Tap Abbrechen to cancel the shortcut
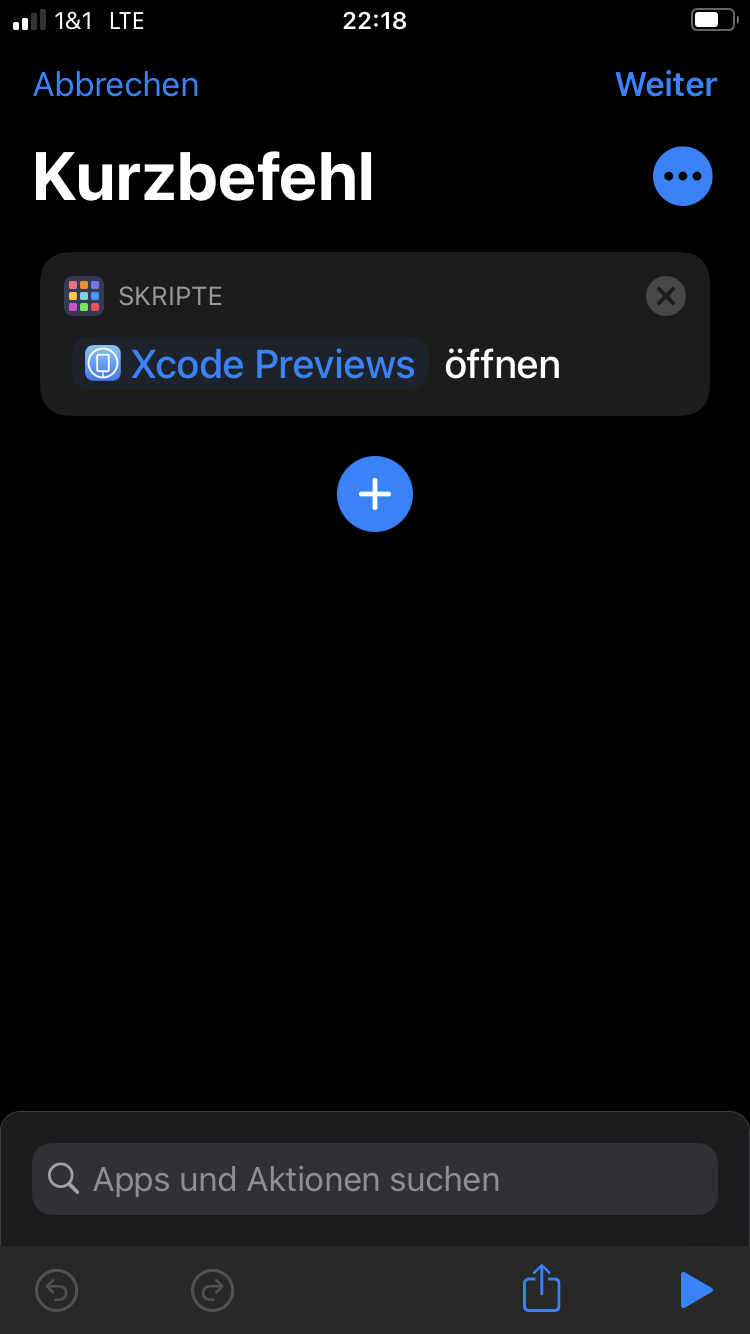This screenshot has width=750, height=1334. pos(116,84)
